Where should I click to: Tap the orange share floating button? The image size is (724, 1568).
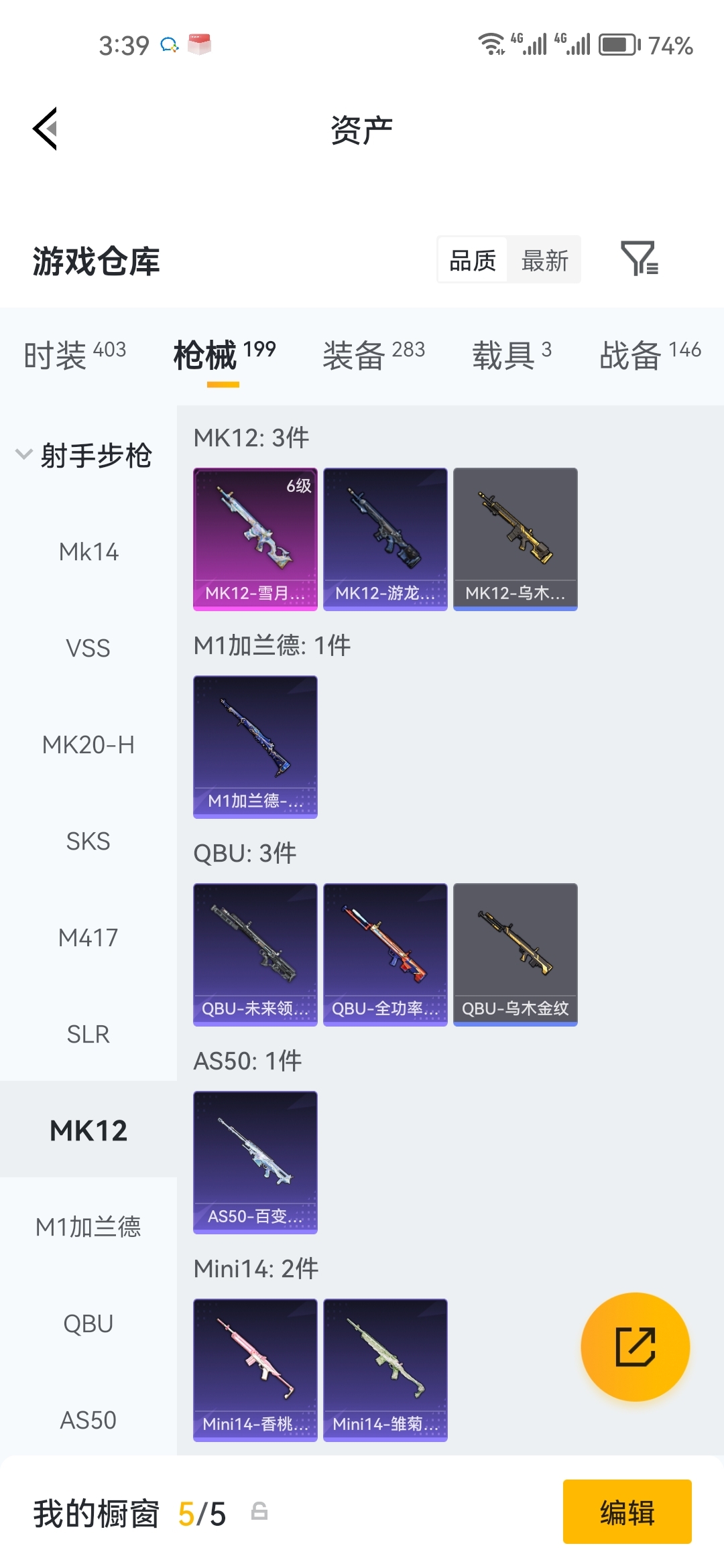(x=635, y=1347)
